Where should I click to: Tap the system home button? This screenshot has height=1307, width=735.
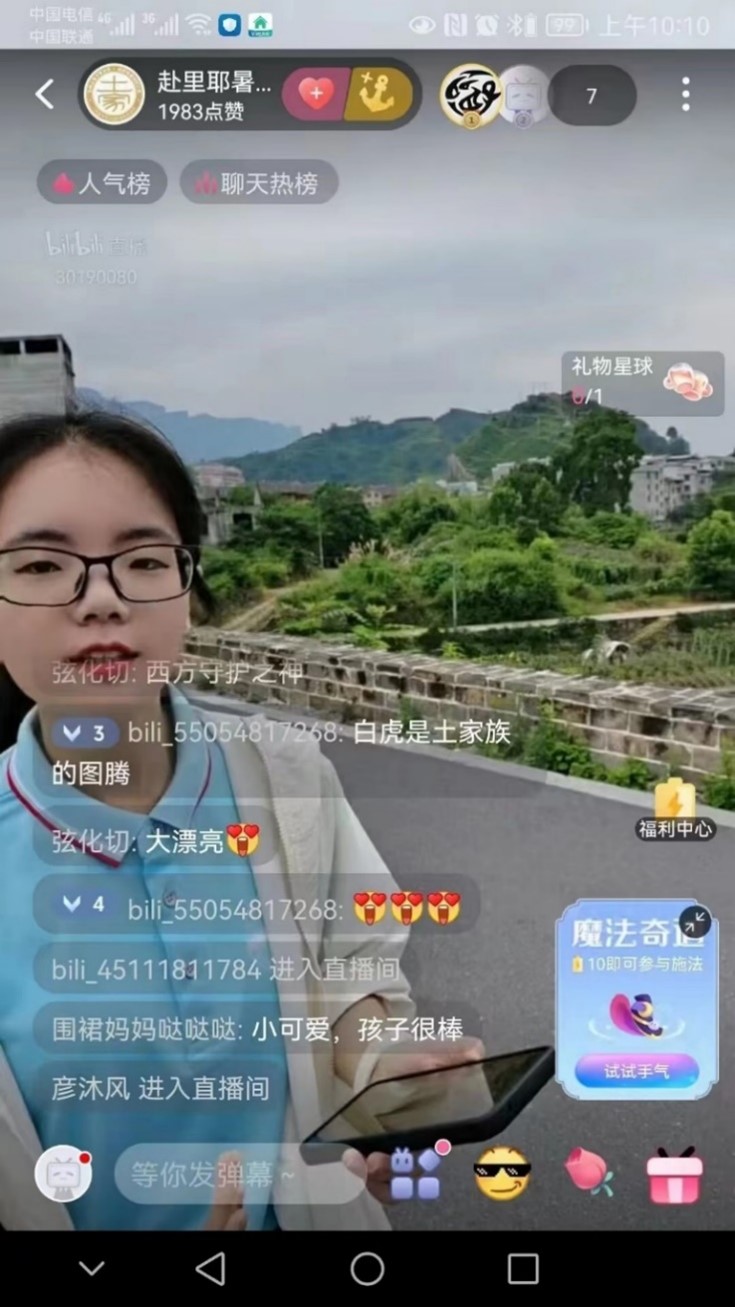(367, 1269)
